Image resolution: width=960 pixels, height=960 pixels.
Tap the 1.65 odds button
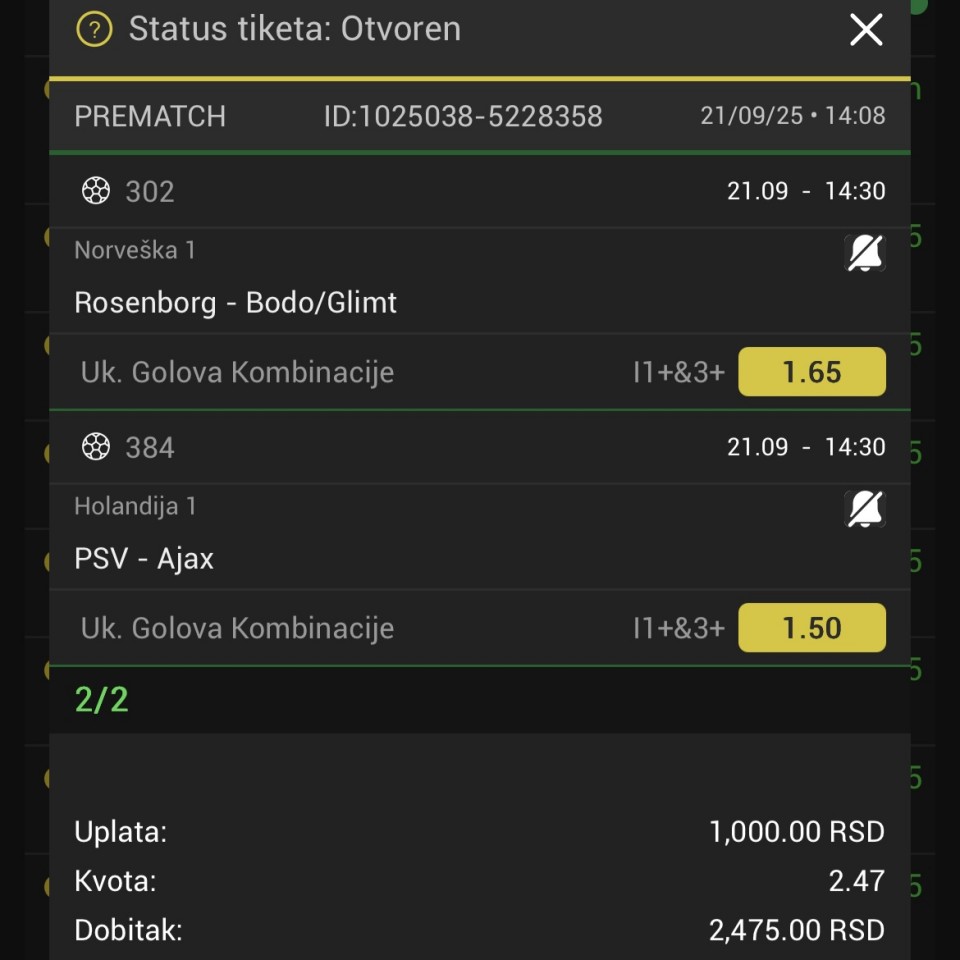[x=811, y=372]
